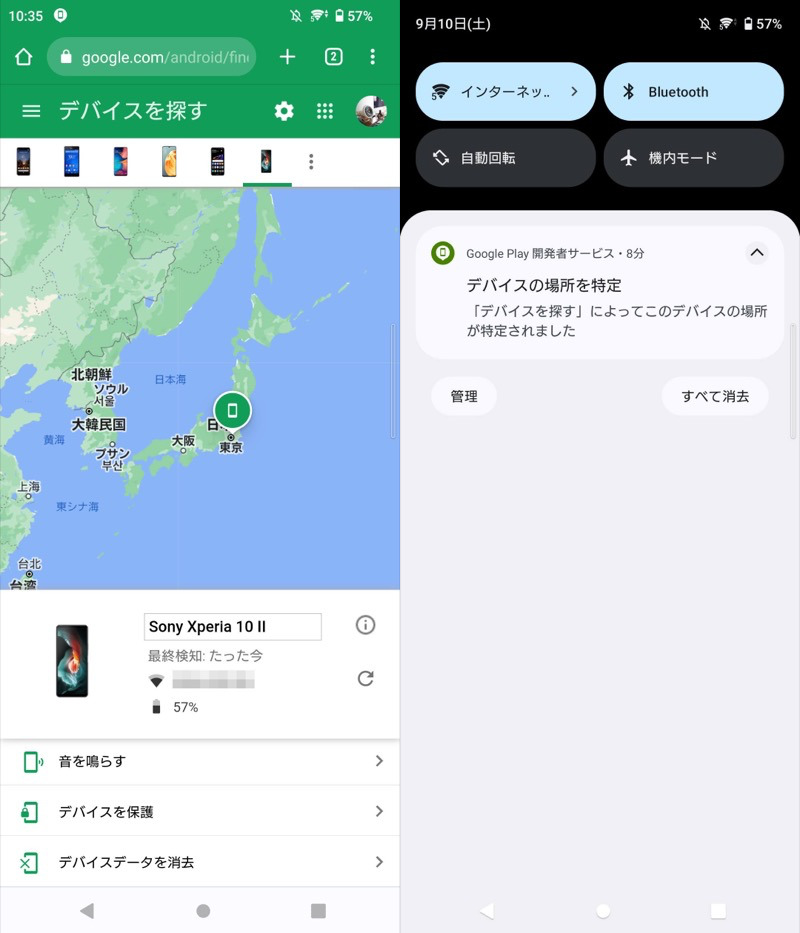Open the Google apps grid
Image resolution: width=800 pixels, height=933 pixels.
coord(325,111)
